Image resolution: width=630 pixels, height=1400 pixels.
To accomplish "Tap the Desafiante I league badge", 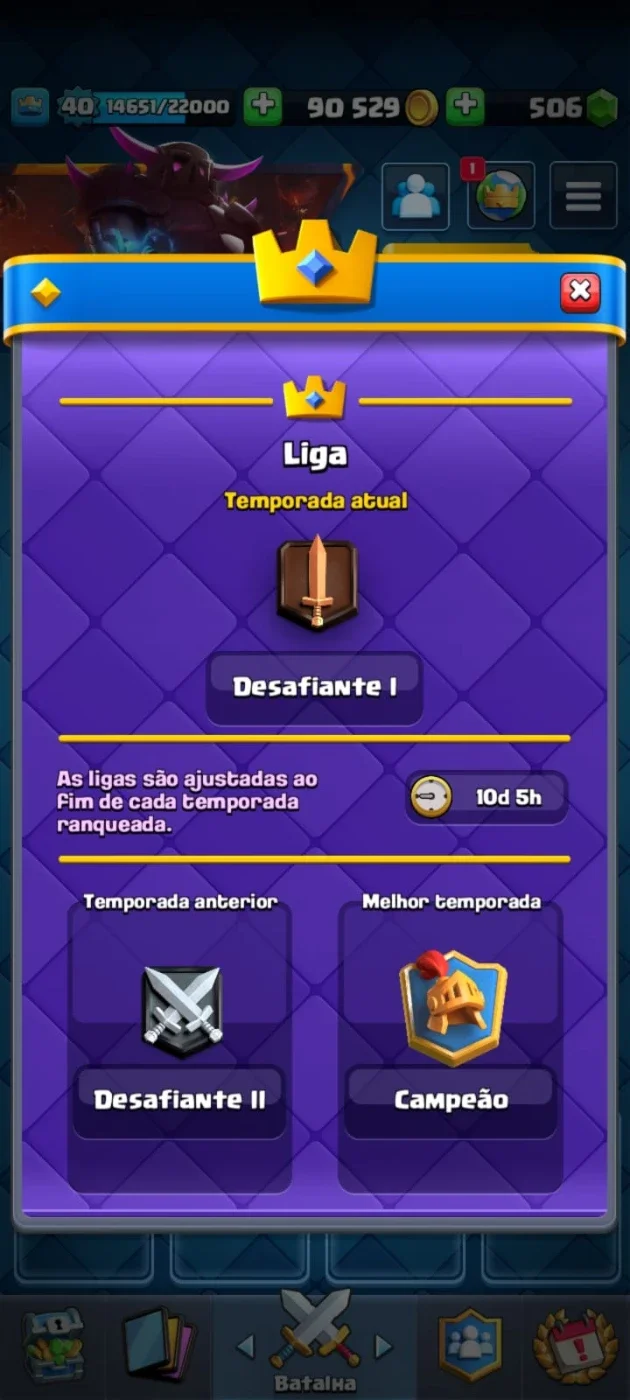I will point(316,582).
